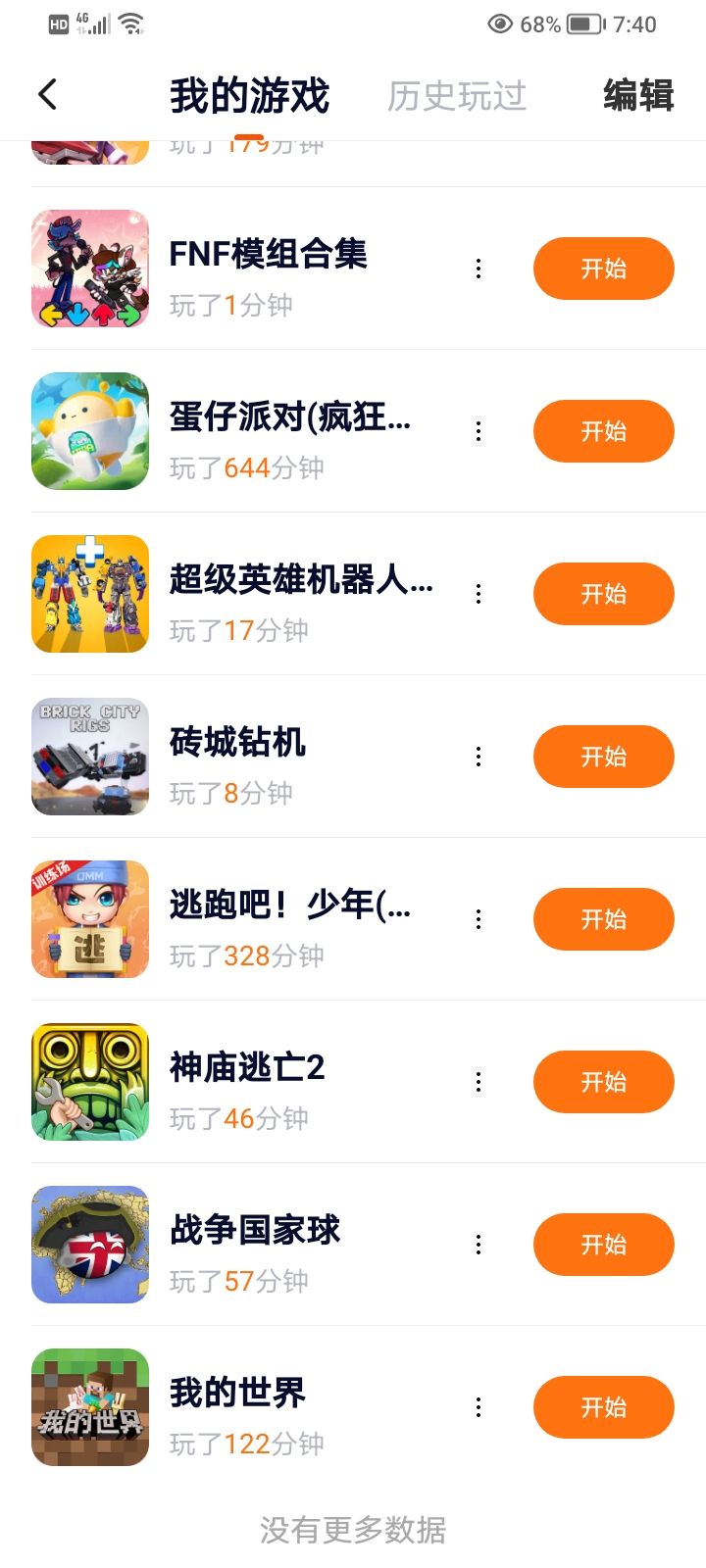The image size is (706, 1568).
Task: Open more options for 我的世界
Action: pos(479,1407)
